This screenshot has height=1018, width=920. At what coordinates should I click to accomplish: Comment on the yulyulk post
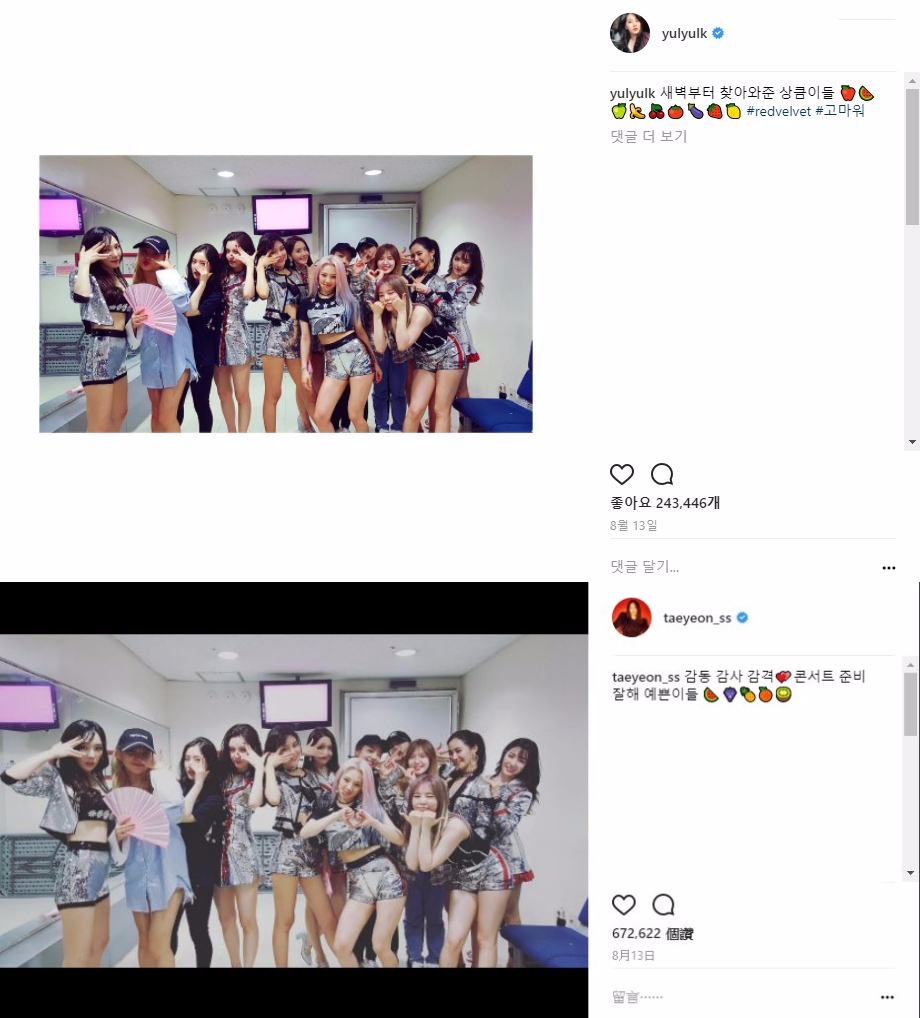pos(662,474)
